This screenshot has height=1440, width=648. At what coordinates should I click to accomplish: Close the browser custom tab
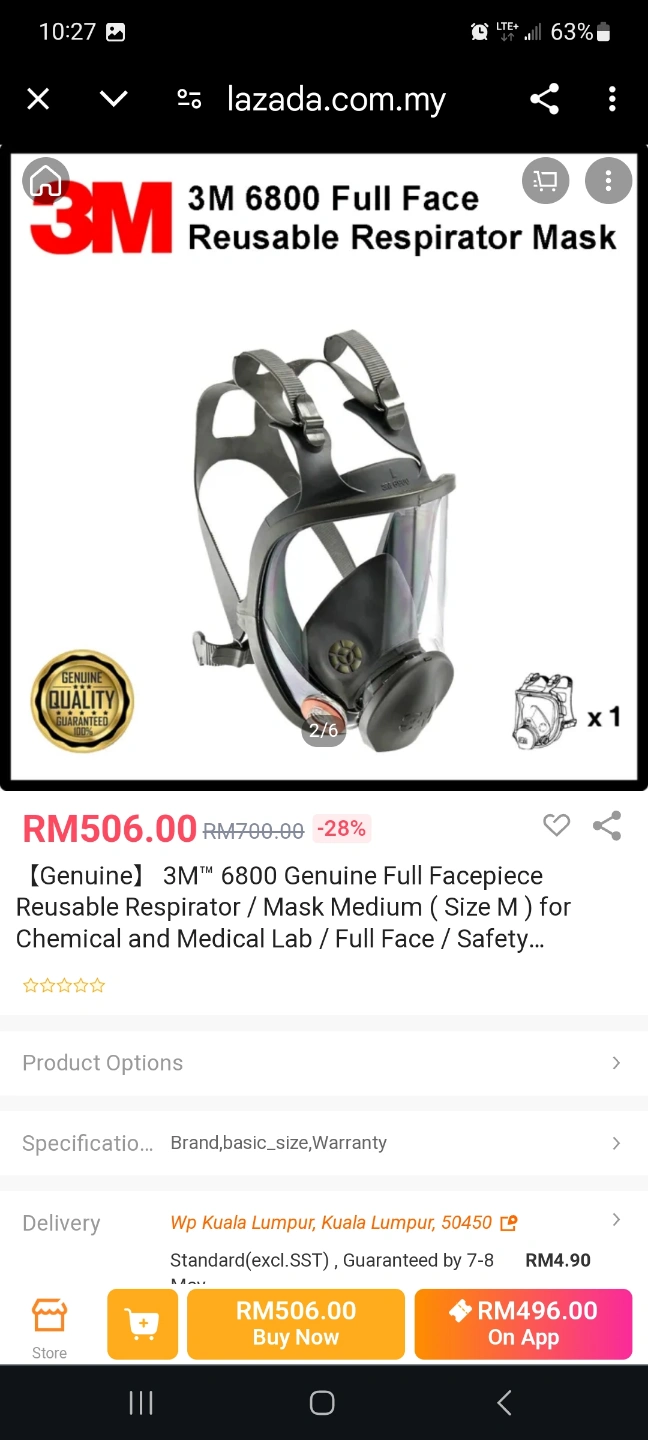coord(38,99)
